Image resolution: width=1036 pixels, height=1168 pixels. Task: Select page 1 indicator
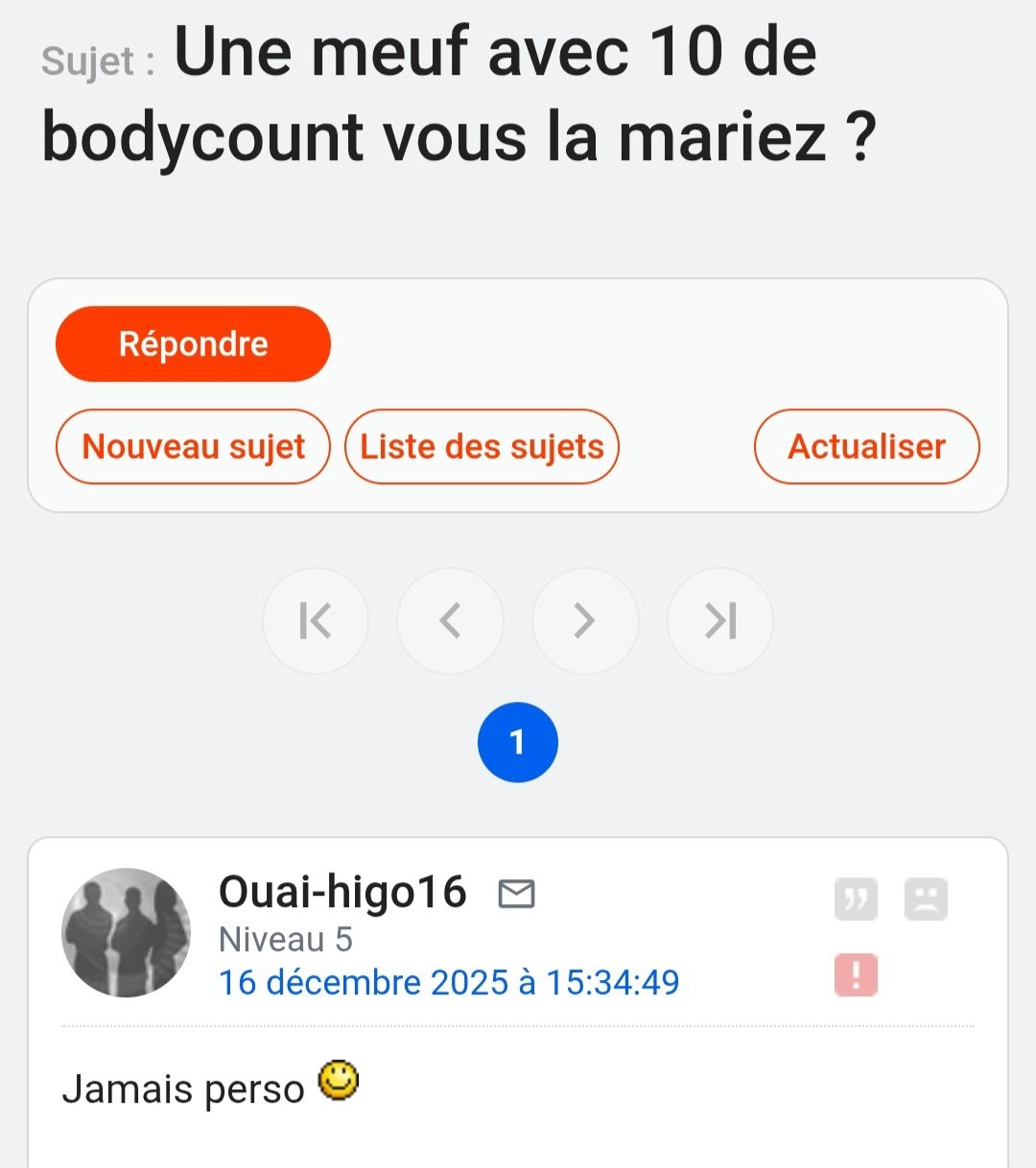click(518, 742)
